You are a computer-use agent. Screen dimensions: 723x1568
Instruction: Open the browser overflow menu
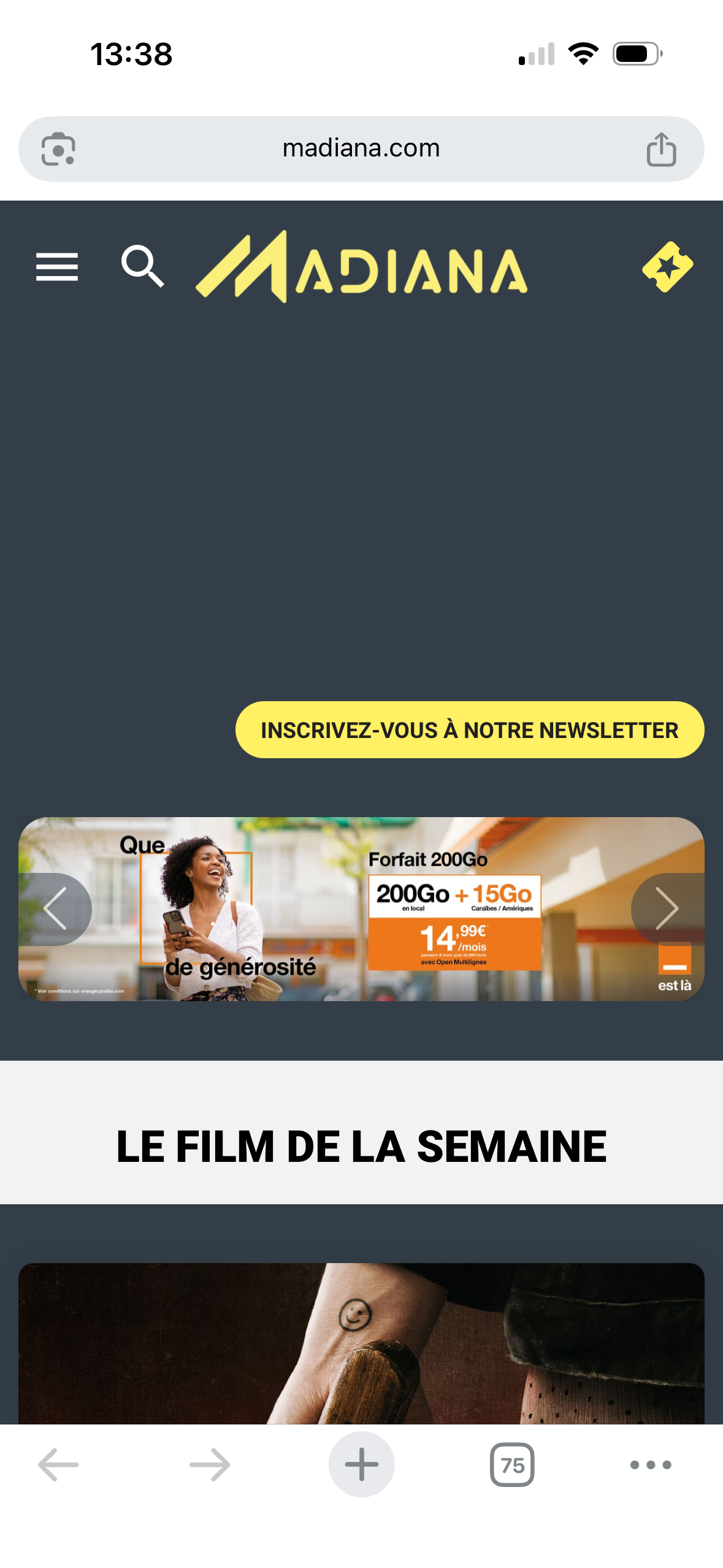click(651, 1464)
